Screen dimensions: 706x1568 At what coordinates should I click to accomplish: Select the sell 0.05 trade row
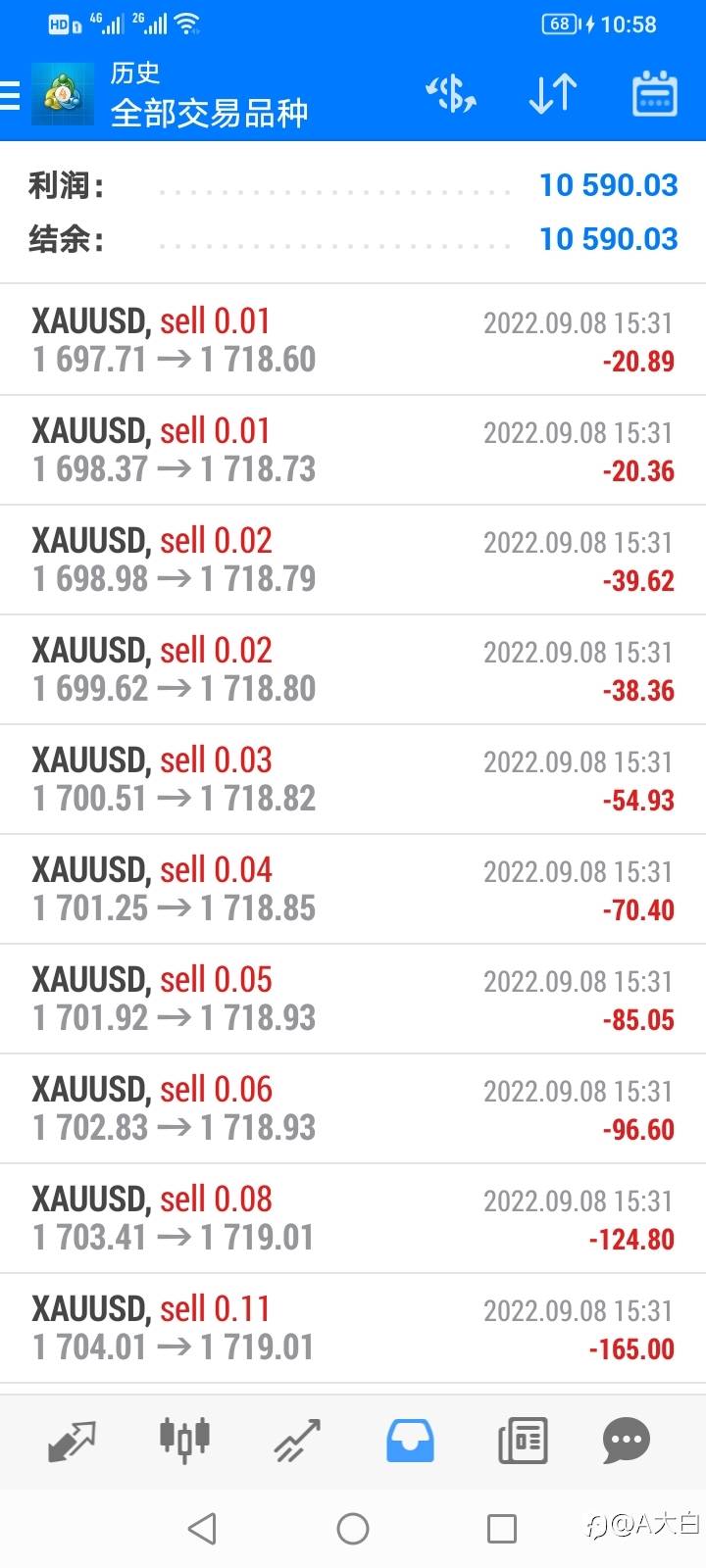pos(353,999)
